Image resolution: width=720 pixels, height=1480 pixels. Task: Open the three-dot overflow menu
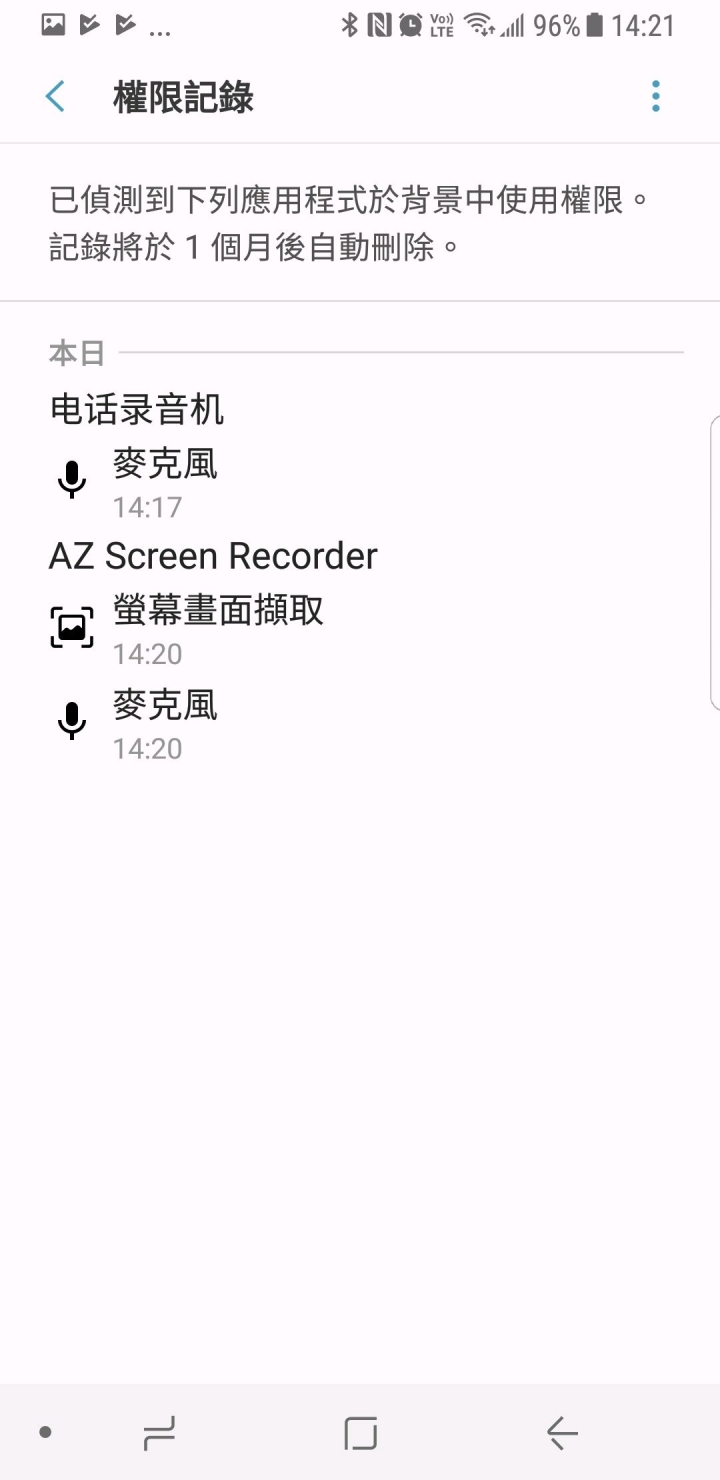coord(656,97)
